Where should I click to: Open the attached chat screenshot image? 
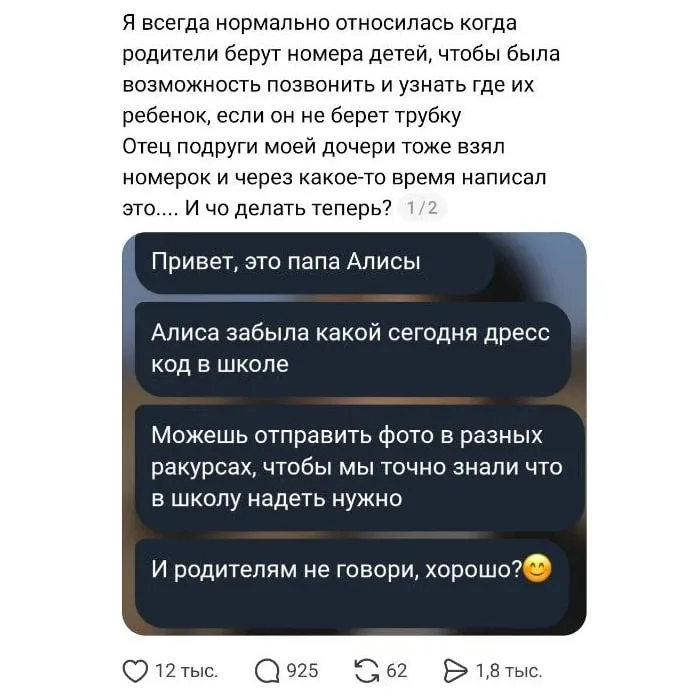click(353, 434)
